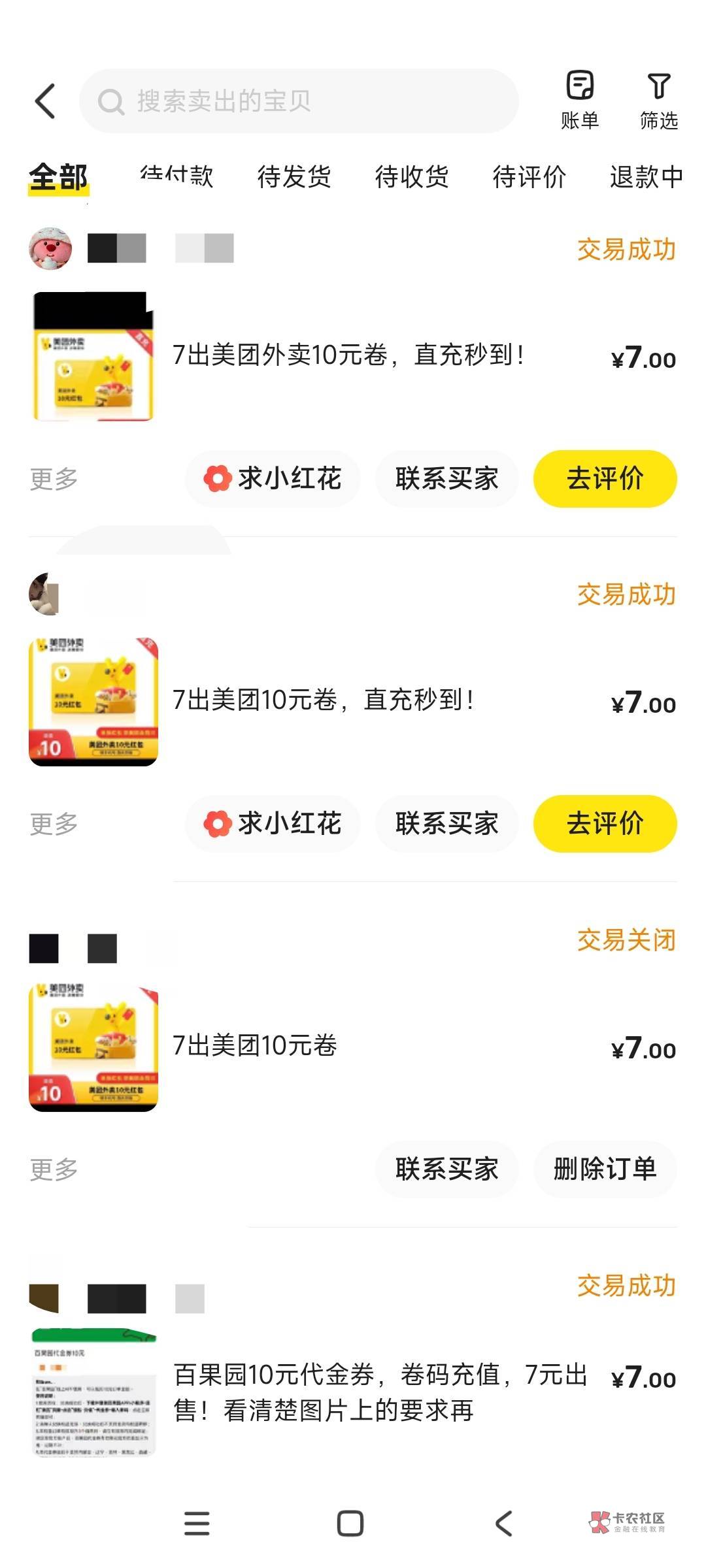Switch to the 待发货 tab
This screenshot has width=706, height=1568.
(x=294, y=176)
